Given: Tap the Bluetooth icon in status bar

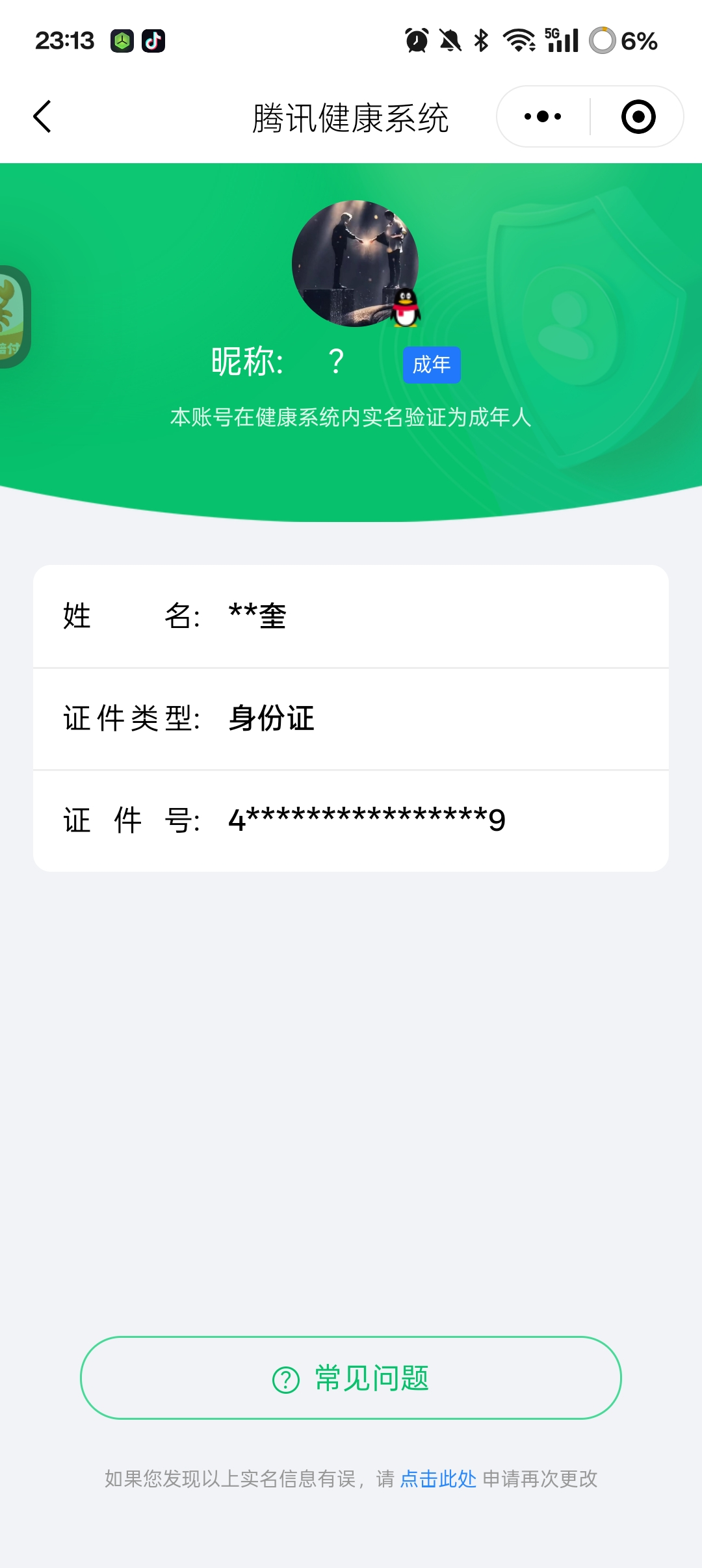Looking at the screenshot, I should coord(481,40).
